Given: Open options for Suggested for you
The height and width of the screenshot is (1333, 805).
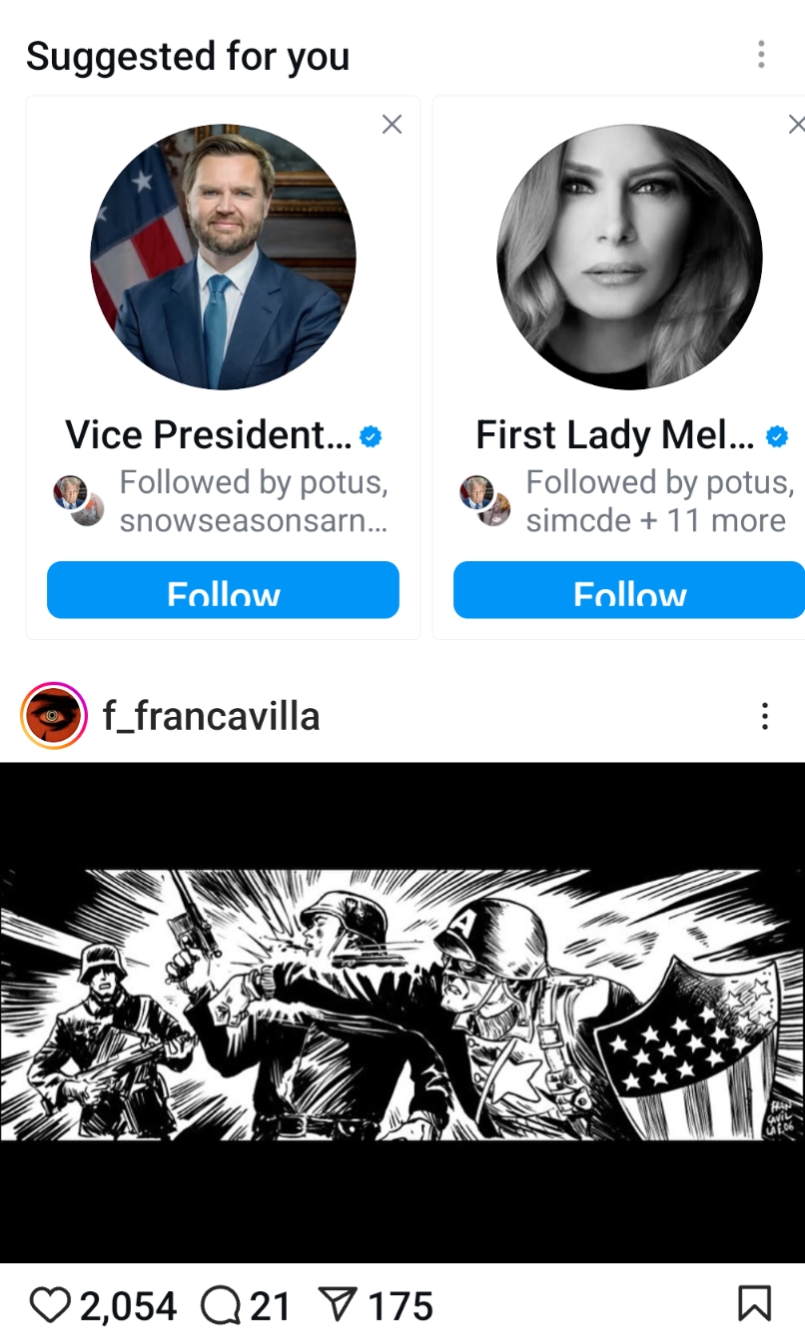Looking at the screenshot, I should coord(761,54).
